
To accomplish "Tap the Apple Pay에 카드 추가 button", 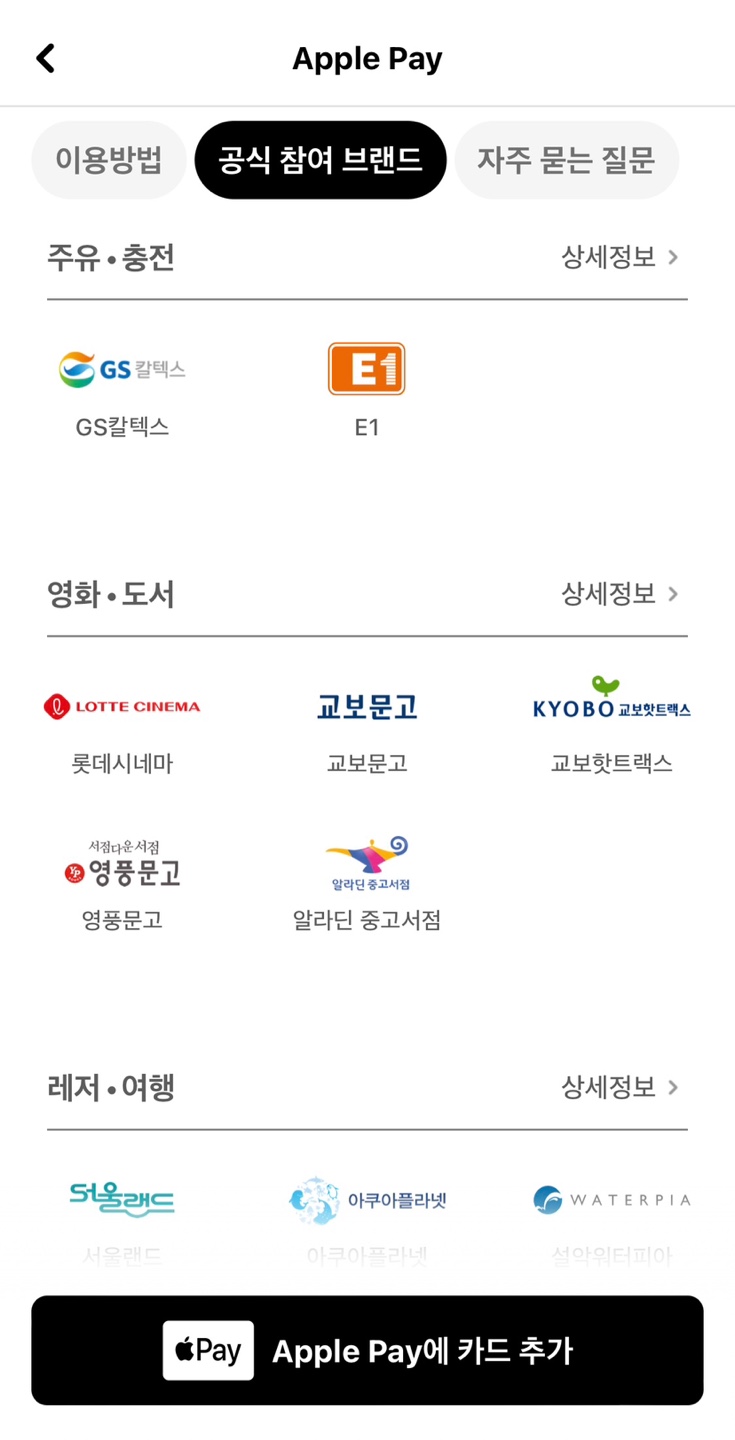I will (367, 1350).
